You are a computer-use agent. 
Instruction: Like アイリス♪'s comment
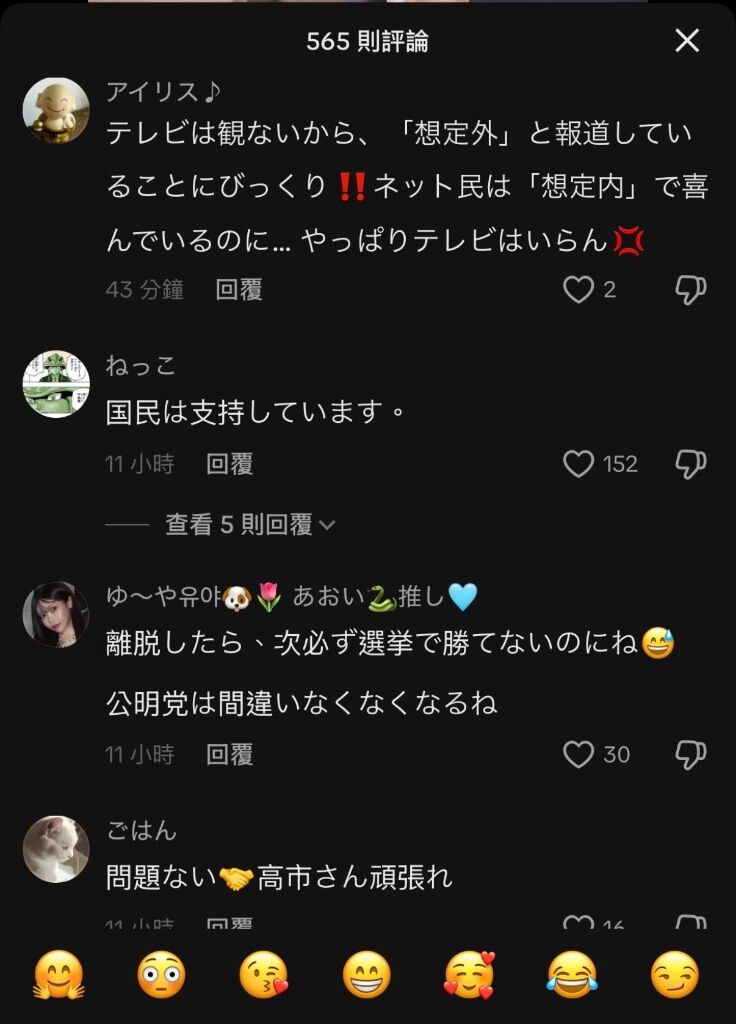pos(579,290)
